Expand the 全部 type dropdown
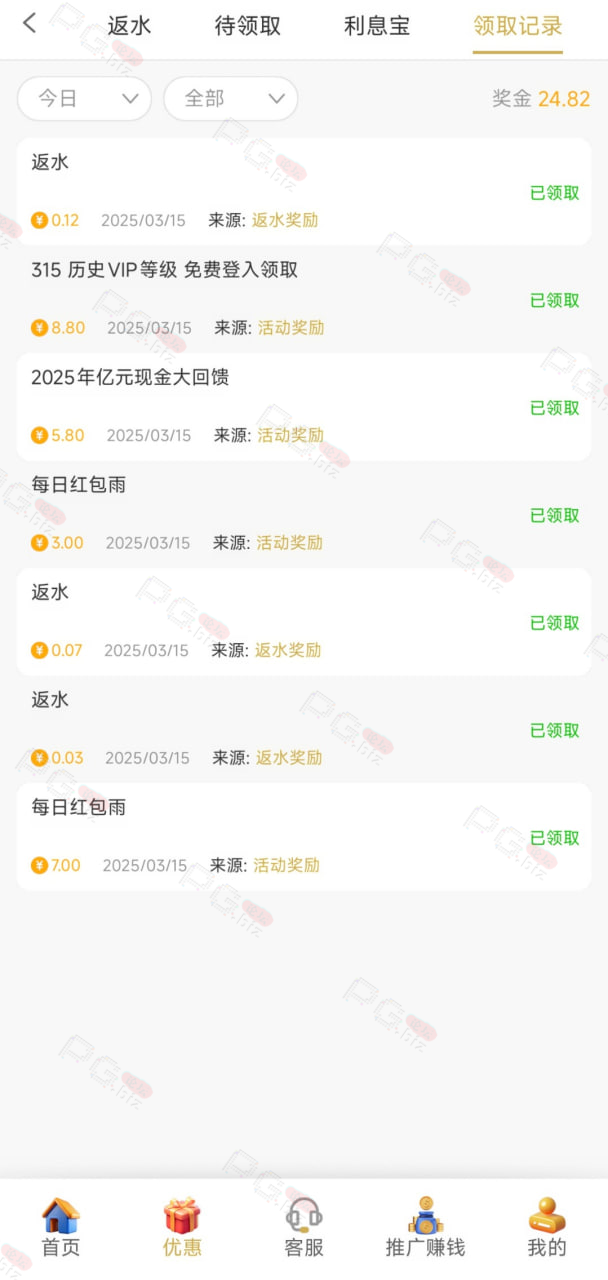The image size is (608, 1280). pos(231,99)
